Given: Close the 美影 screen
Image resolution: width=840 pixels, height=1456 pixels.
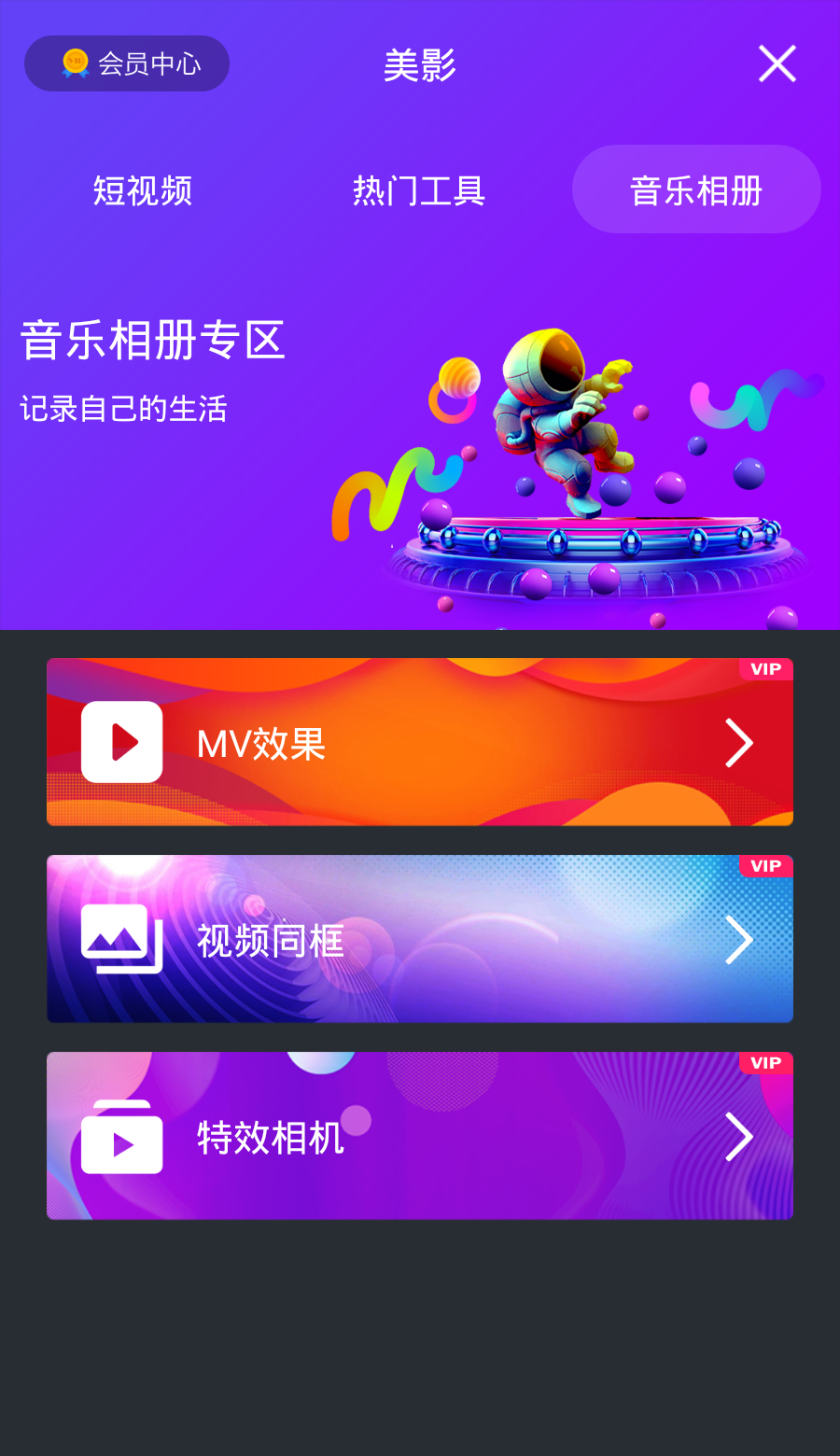Looking at the screenshot, I should [x=777, y=63].
